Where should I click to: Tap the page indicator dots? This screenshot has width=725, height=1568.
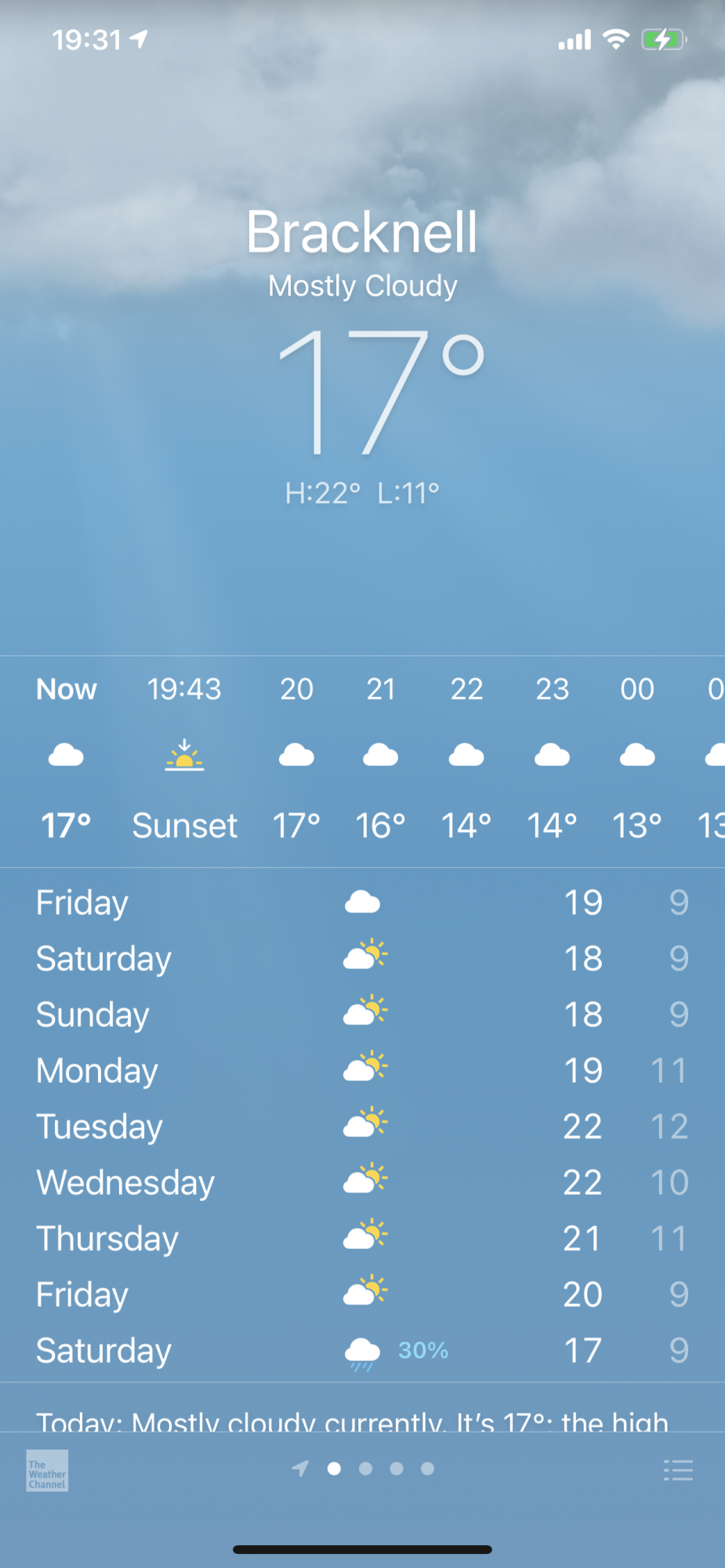363,1468
